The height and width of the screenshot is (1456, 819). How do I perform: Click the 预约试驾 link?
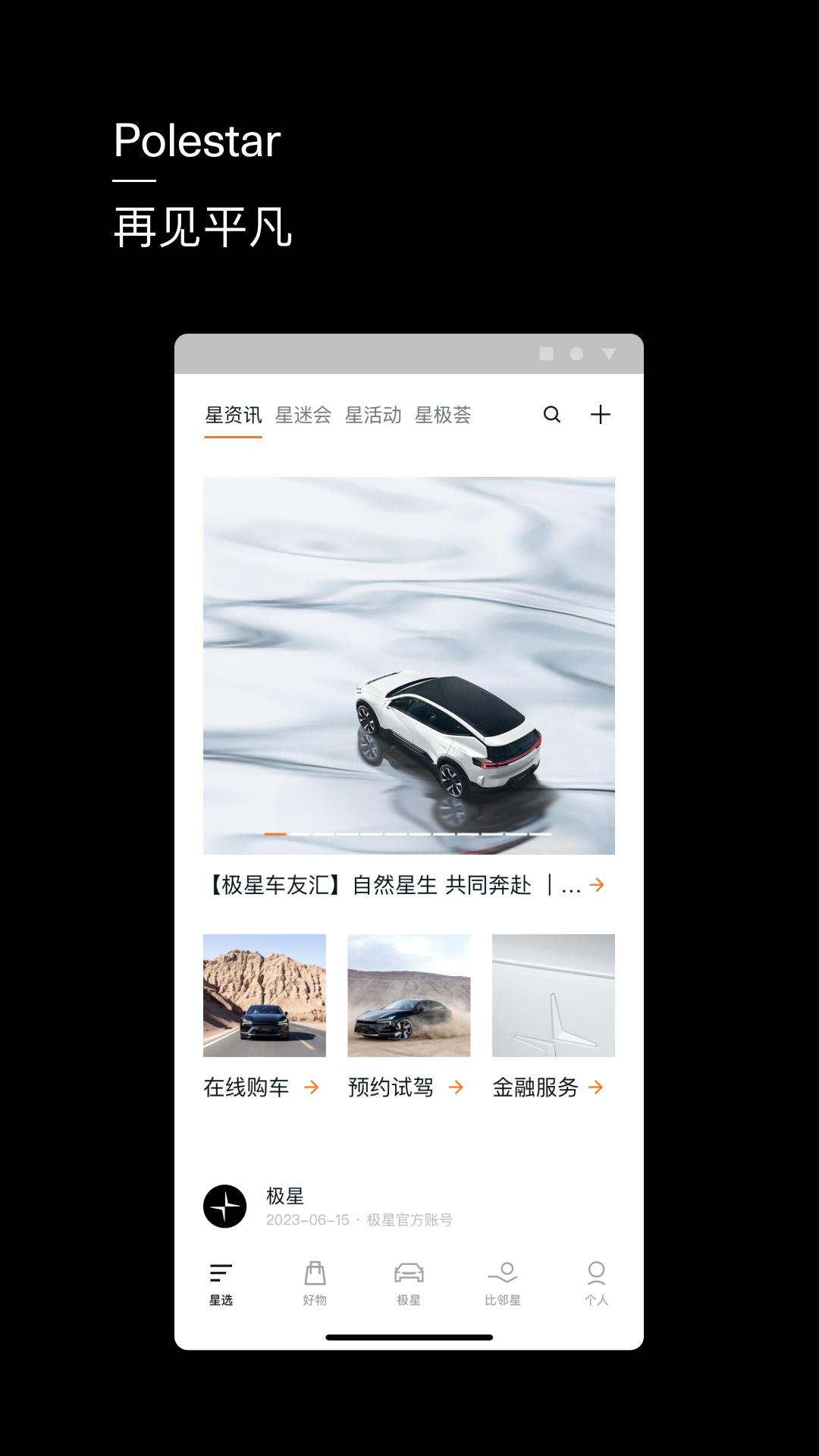pyautogui.click(x=391, y=1087)
